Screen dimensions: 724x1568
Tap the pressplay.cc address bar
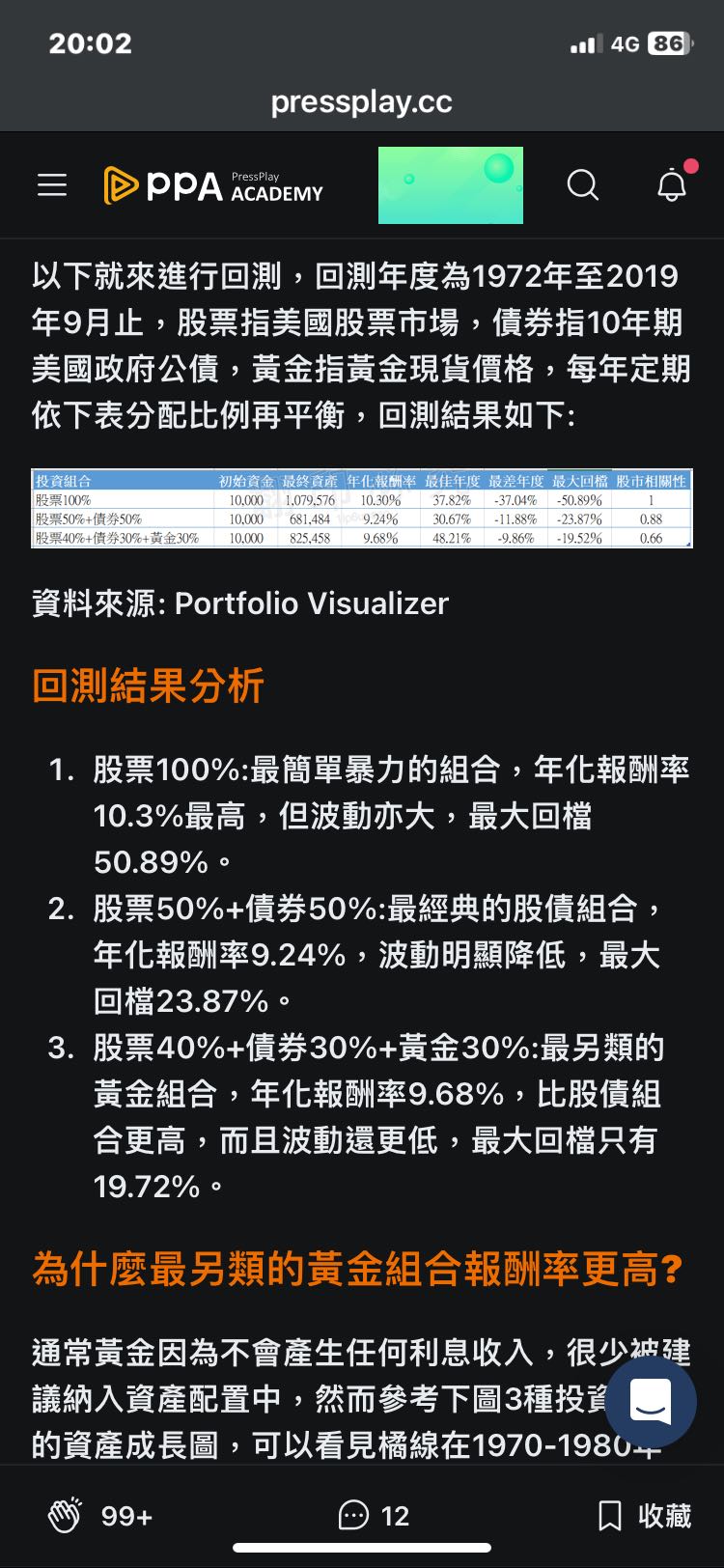pyautogui.click(x=361, y=101)
